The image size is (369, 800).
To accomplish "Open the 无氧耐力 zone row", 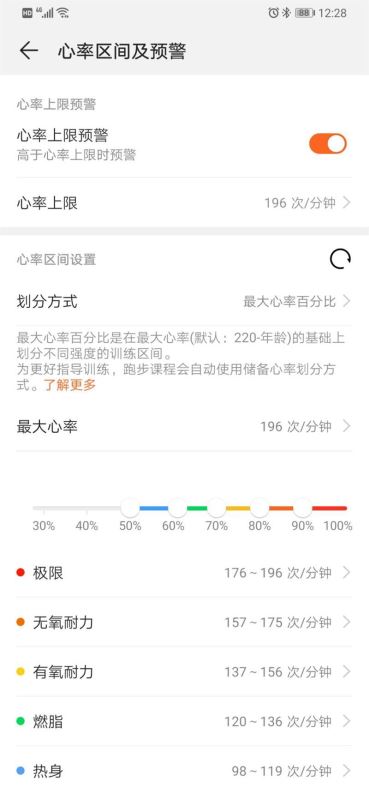I will 184,622.
